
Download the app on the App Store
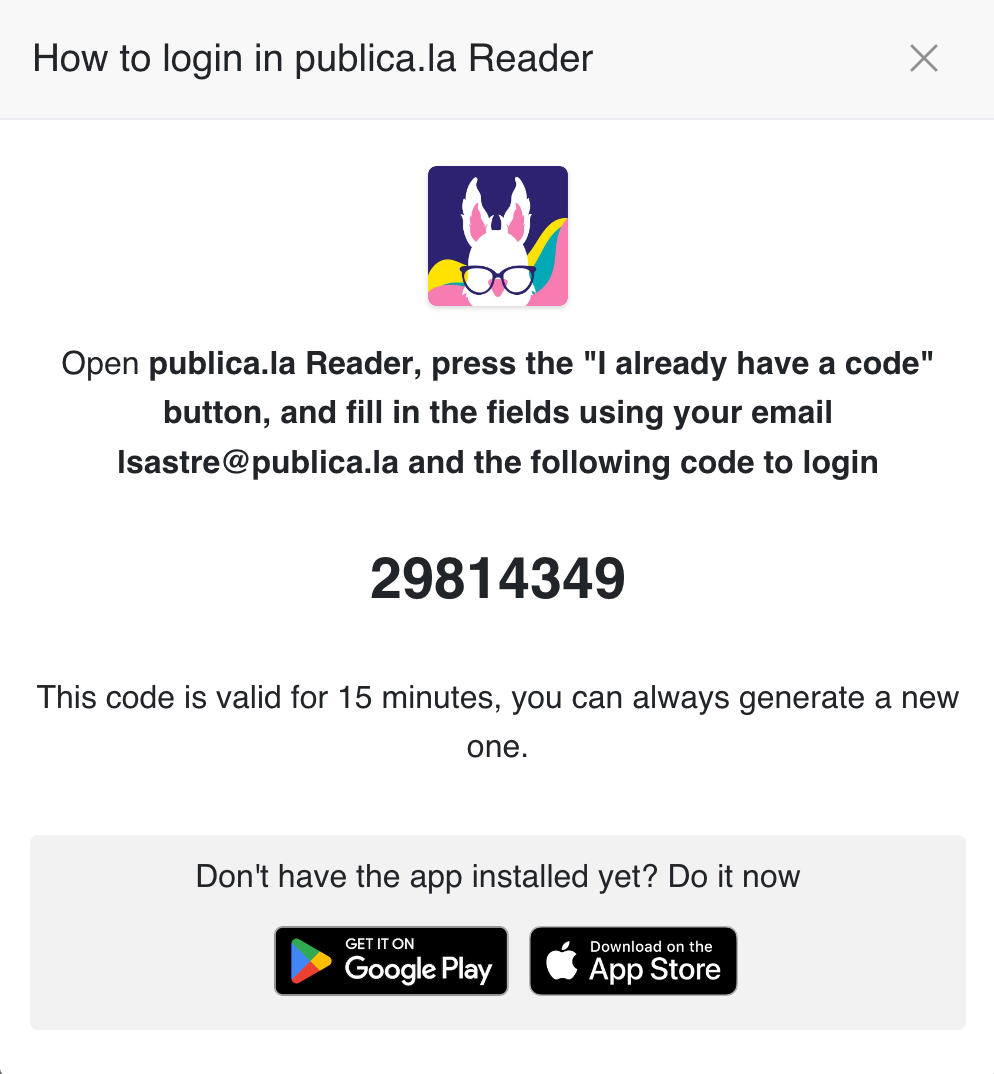[x=633, y=961]
